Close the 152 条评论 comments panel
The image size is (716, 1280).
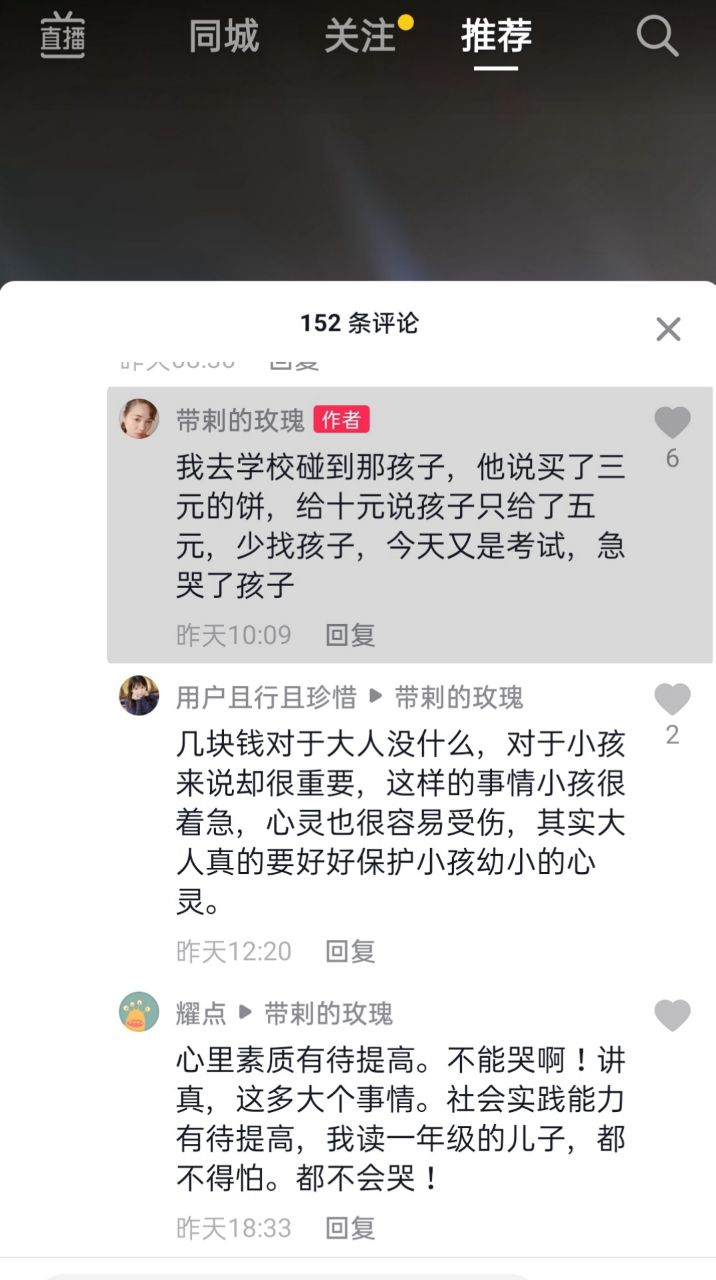[x=668, y=329]
